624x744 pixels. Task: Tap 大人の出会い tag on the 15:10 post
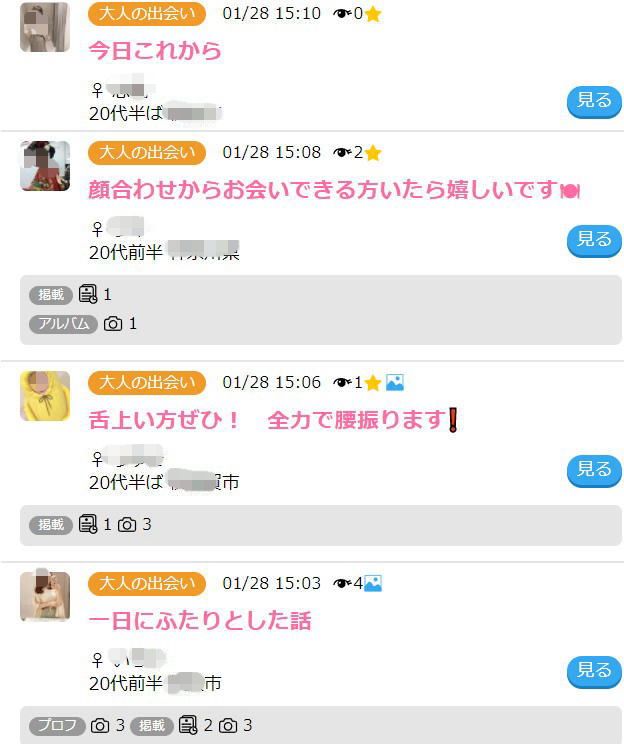147,14
